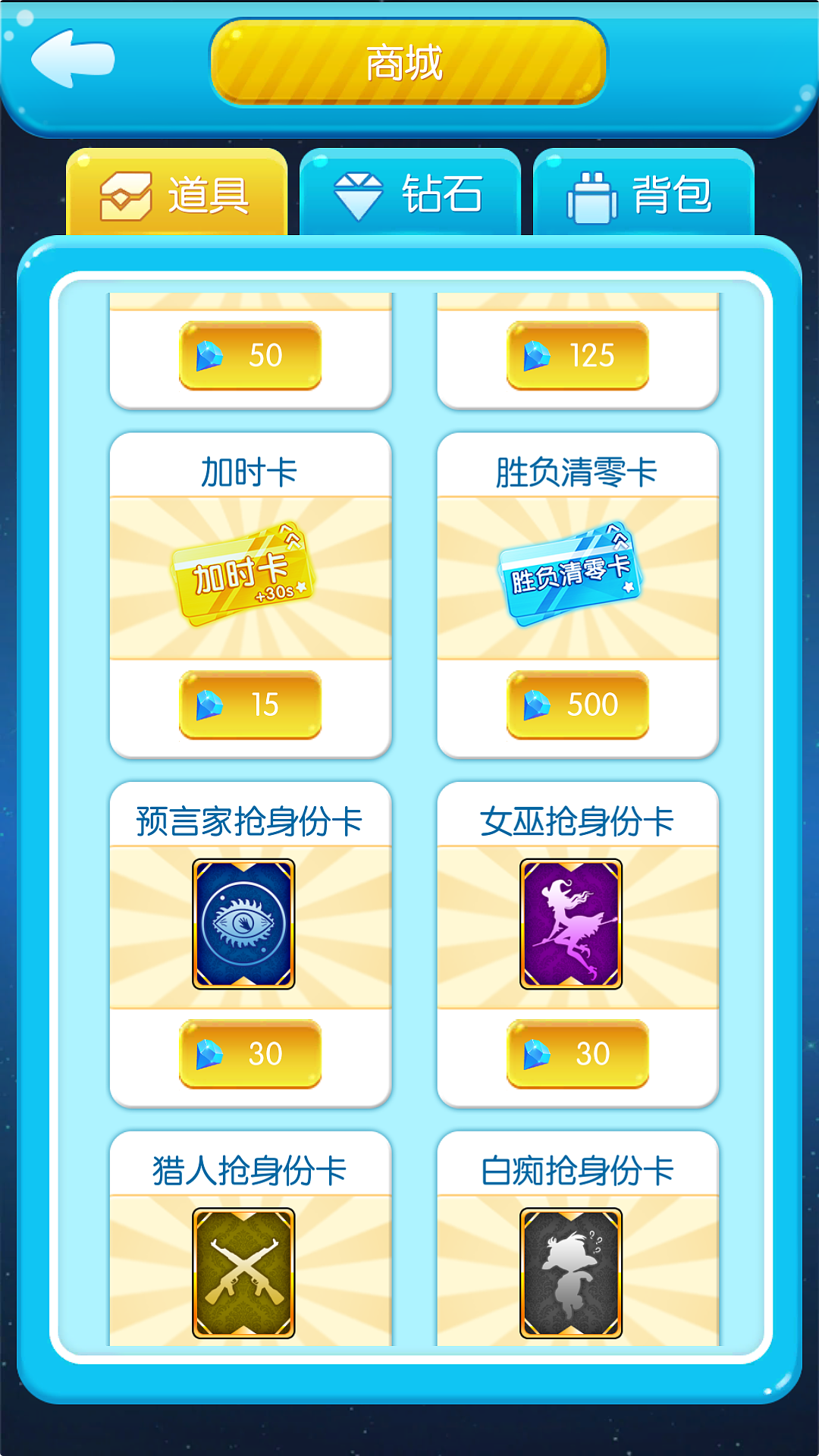Buy the item priced 50 diamonds
The image size is (819, 1456).
tap(250, 356)
